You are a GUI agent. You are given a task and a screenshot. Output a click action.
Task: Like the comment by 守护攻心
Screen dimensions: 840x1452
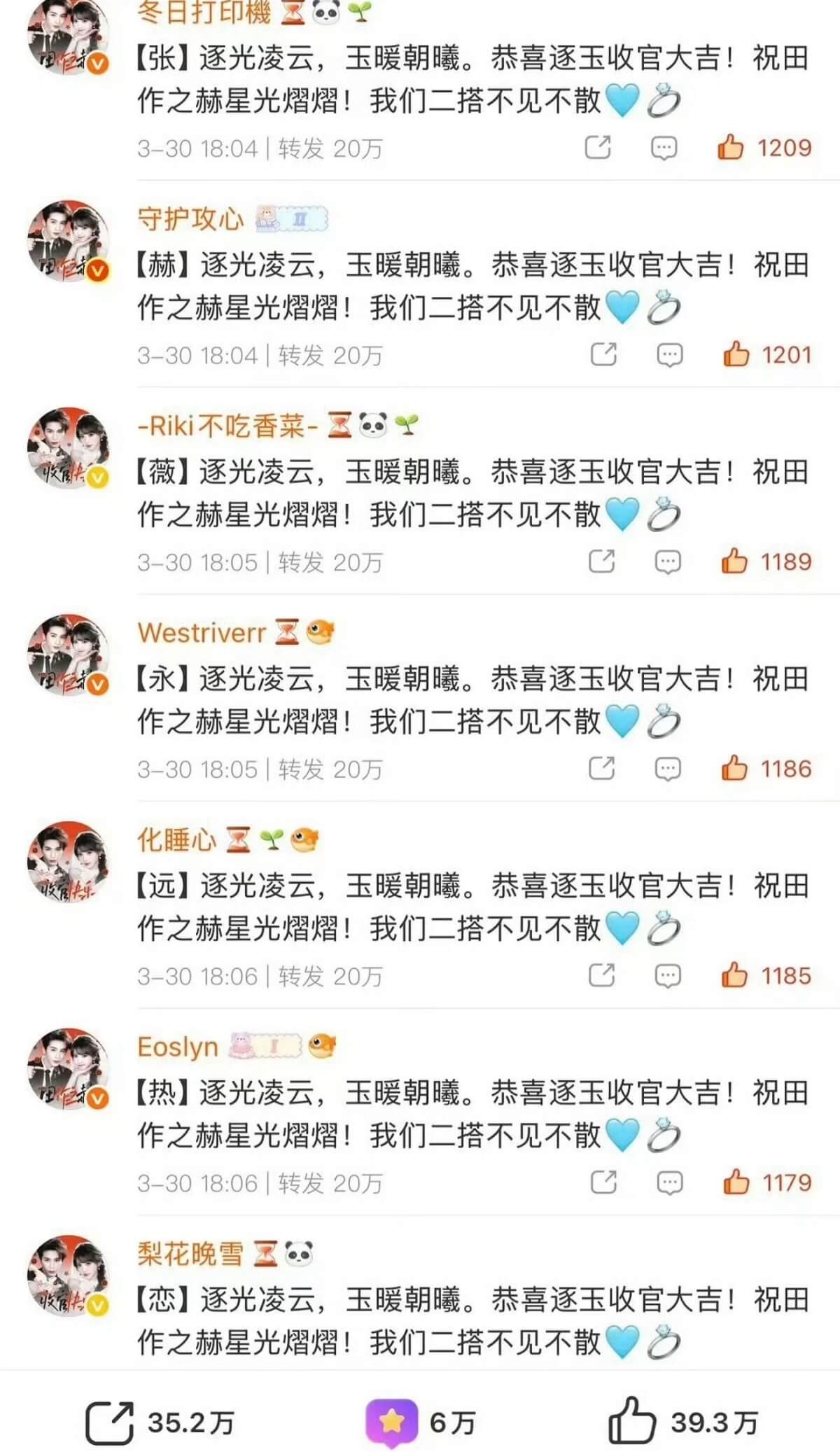[736, 355]
